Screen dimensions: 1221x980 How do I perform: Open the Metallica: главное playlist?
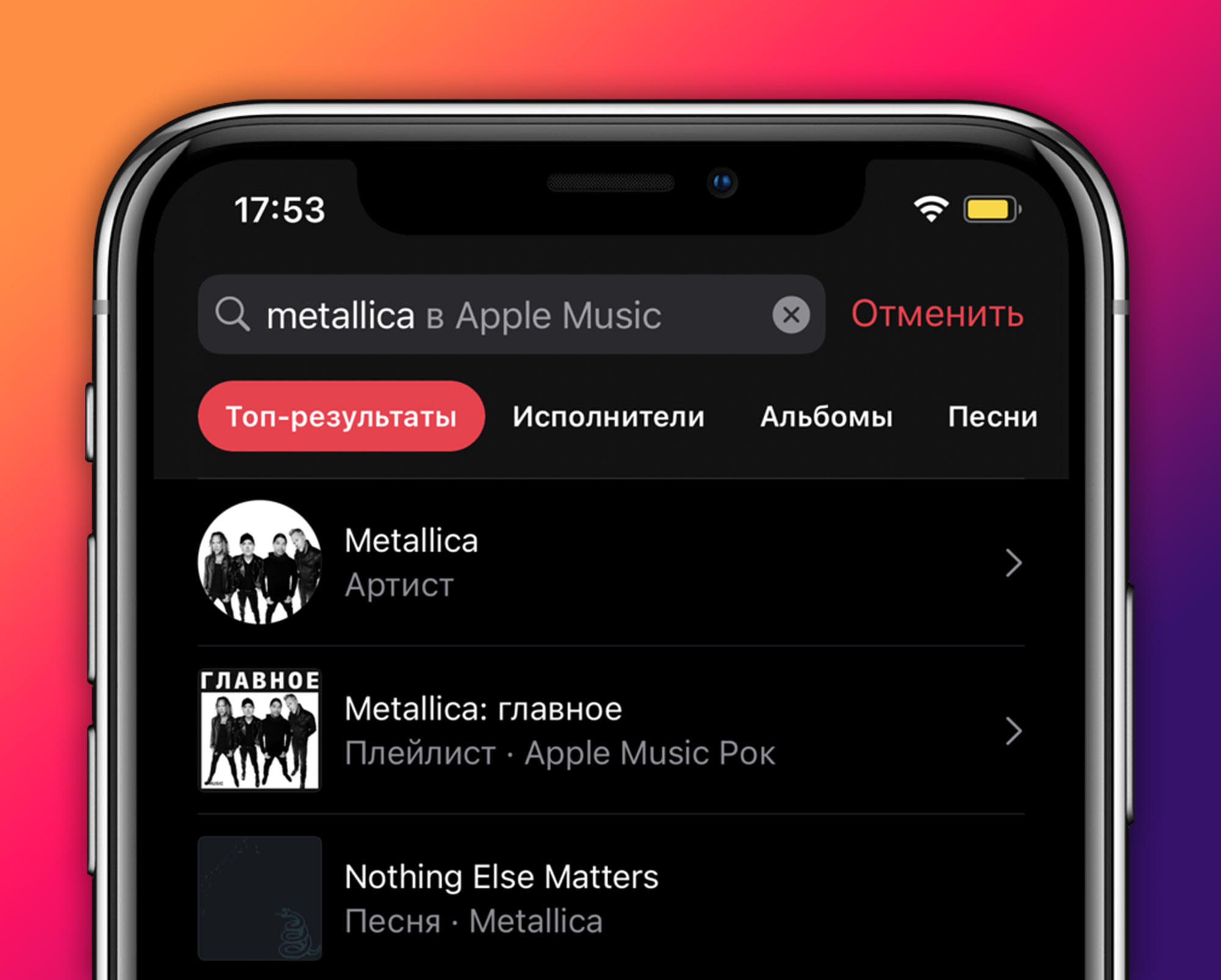pos(610,730)
